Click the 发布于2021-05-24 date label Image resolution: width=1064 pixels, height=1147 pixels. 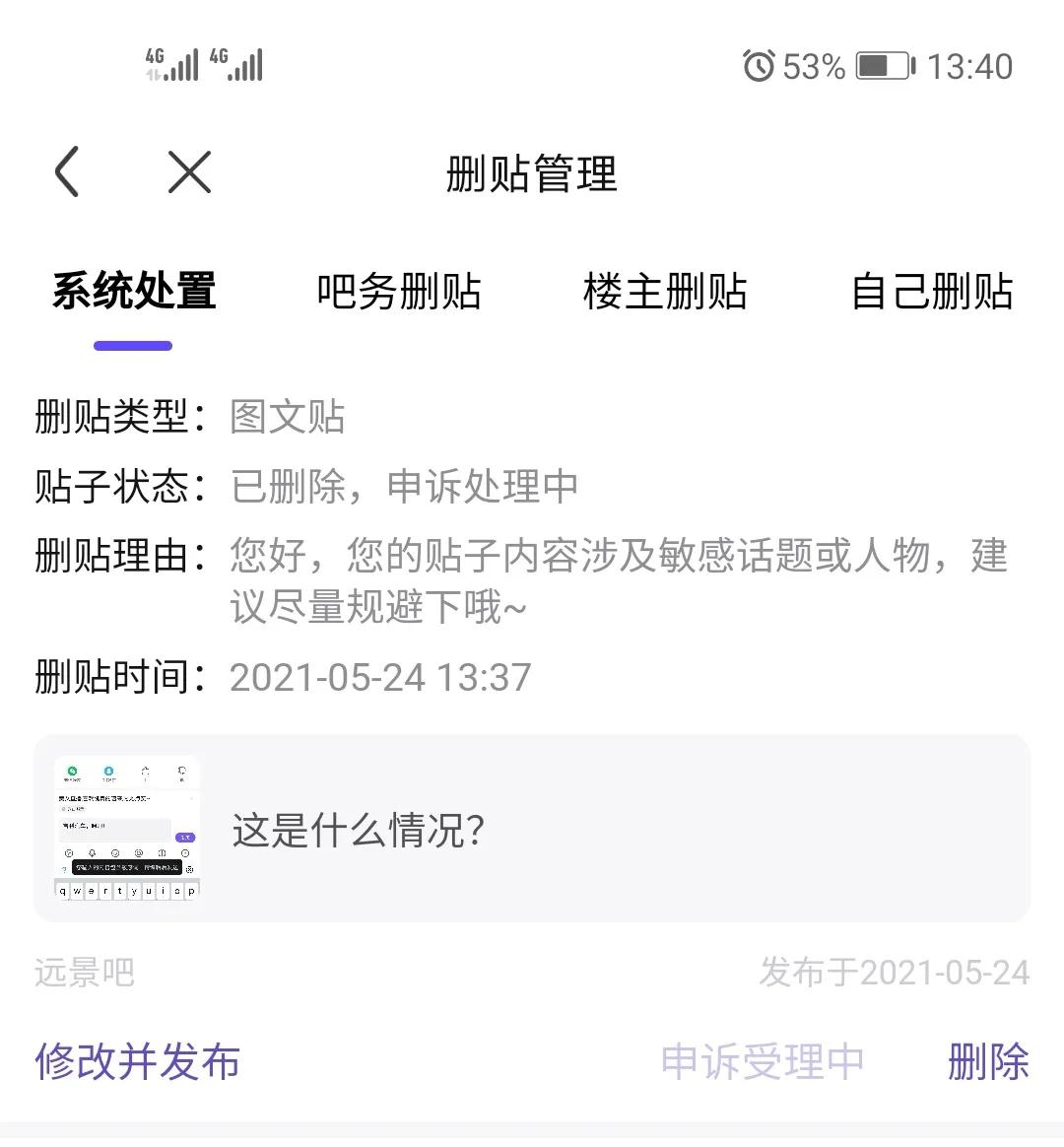(x=895, y=974)
